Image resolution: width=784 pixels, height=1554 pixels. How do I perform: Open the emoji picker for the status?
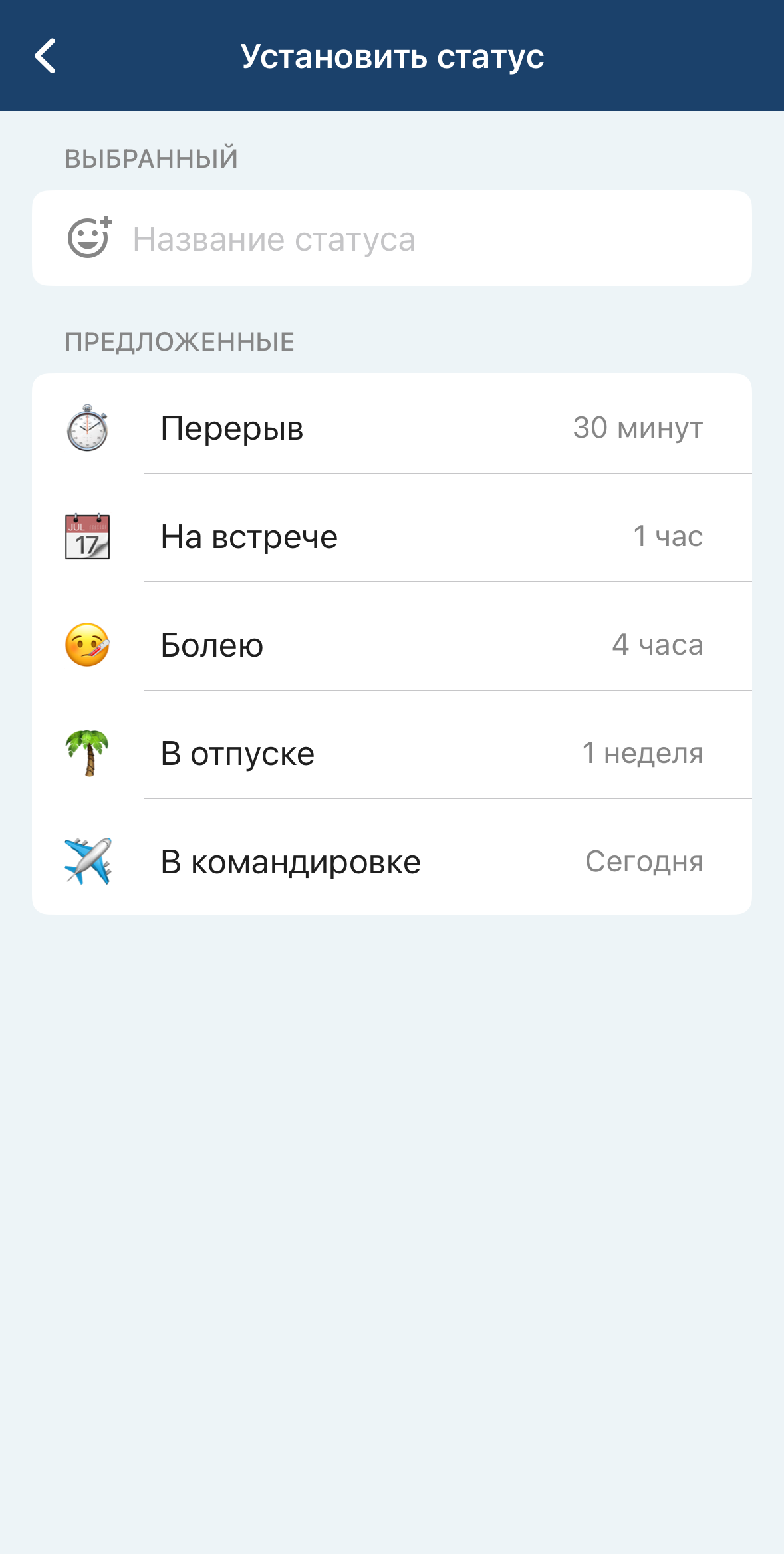(x=89, y=238)
